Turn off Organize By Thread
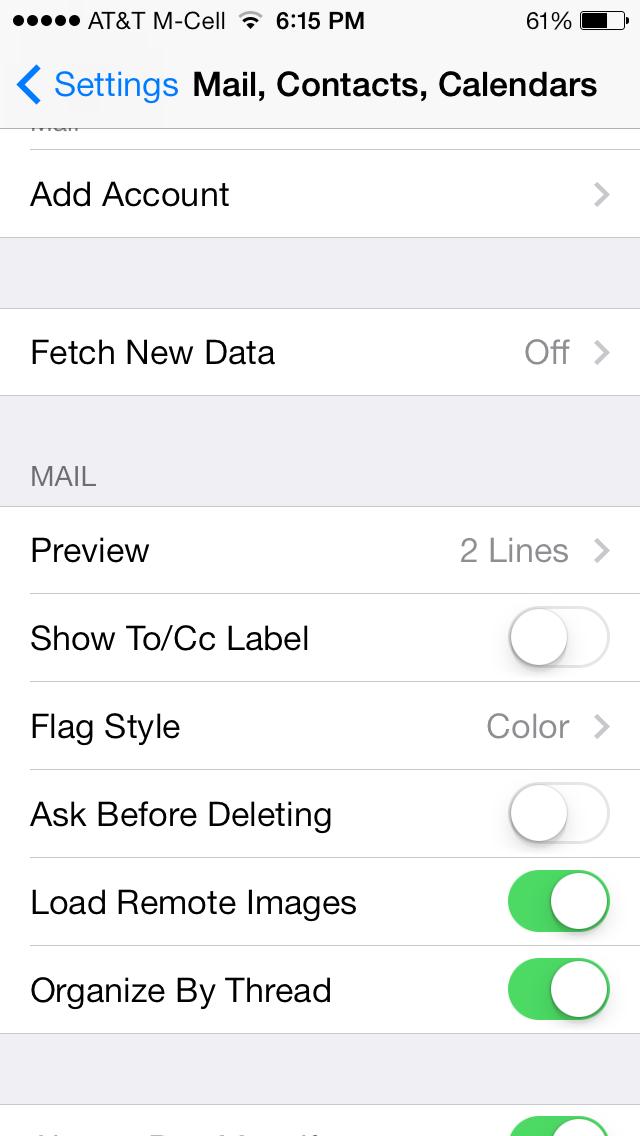Screen dimensions: 640x1136 pos(558,990)
